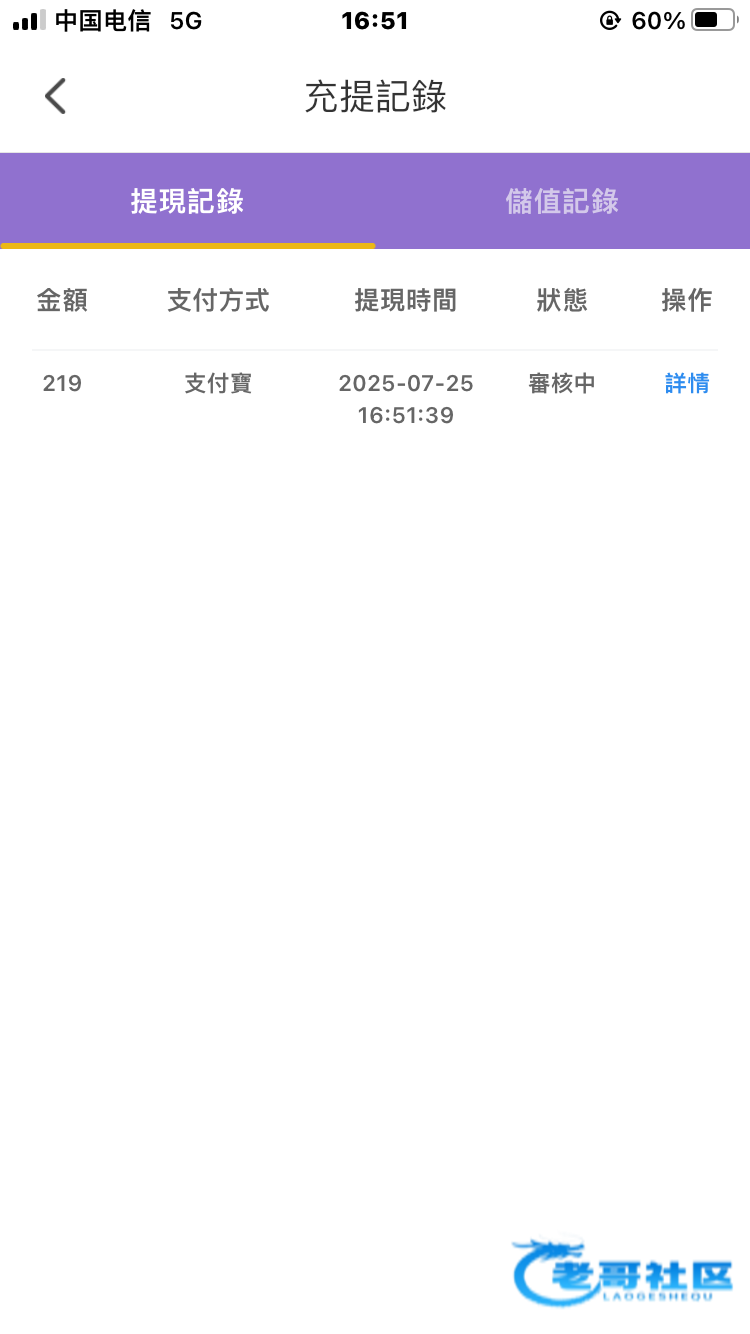
Task: Go back using the top-left arrow
Action: tap(56, 97)
